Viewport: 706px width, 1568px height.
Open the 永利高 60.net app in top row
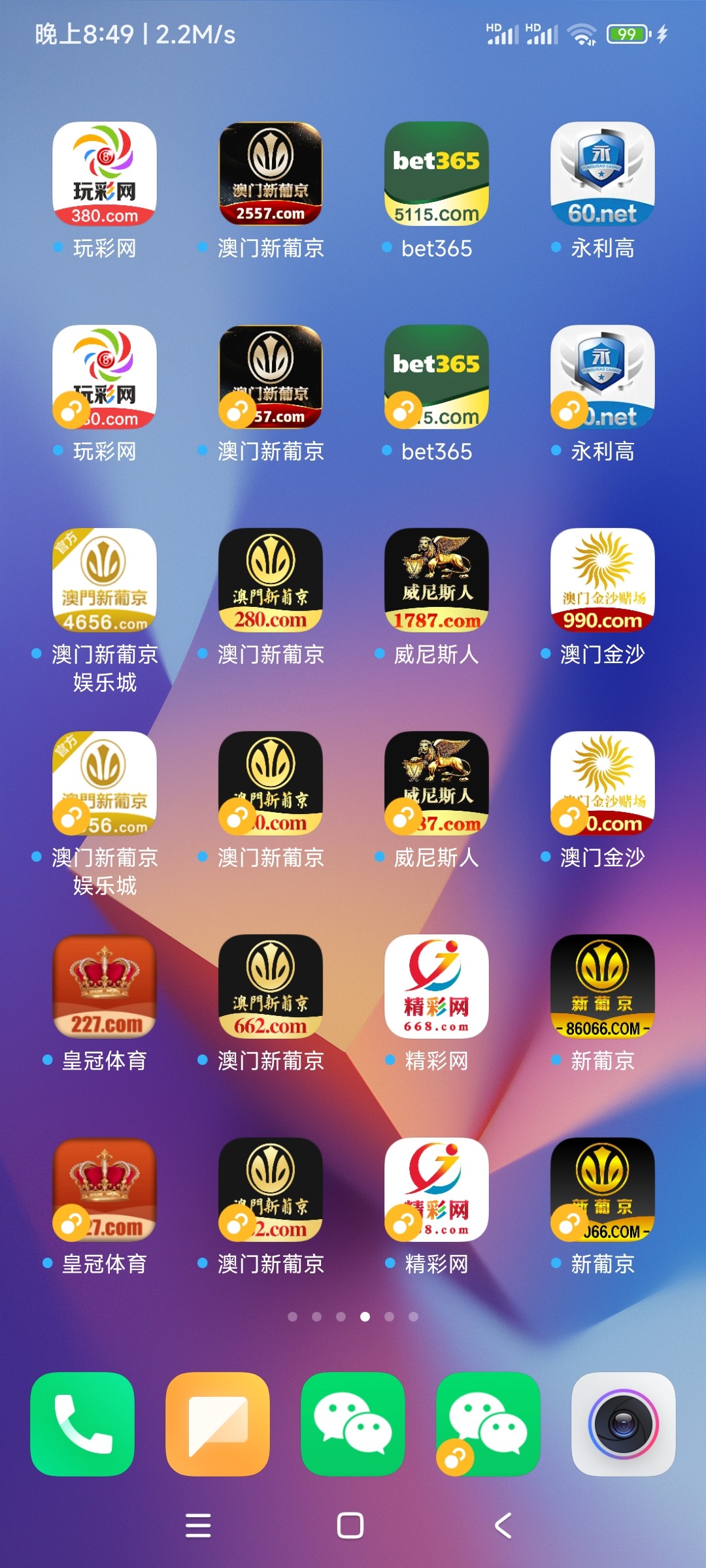coord(602,174)
